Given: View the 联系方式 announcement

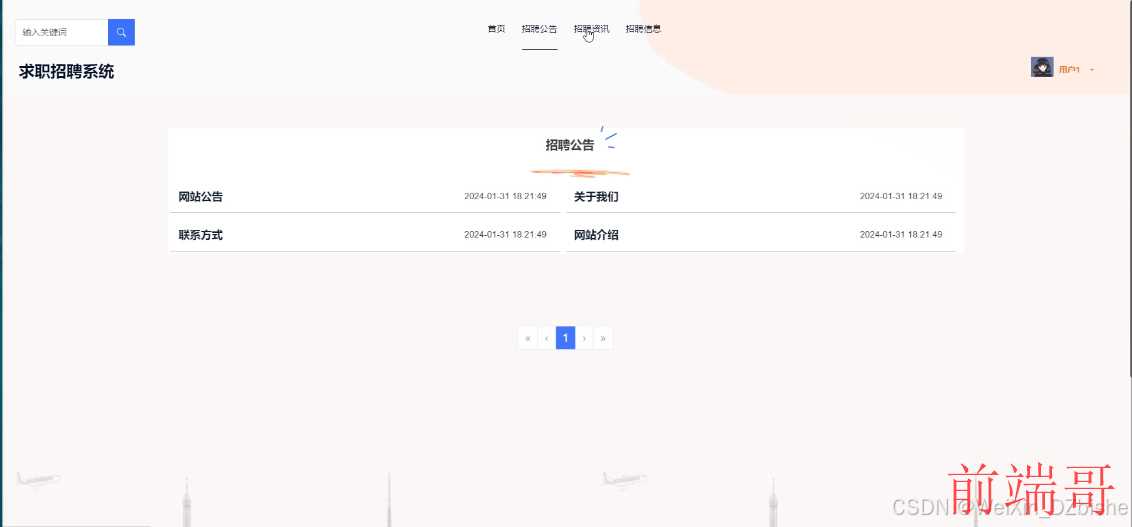Looking at the screenshot, I should pyautogui.click(x=200, y=235).
